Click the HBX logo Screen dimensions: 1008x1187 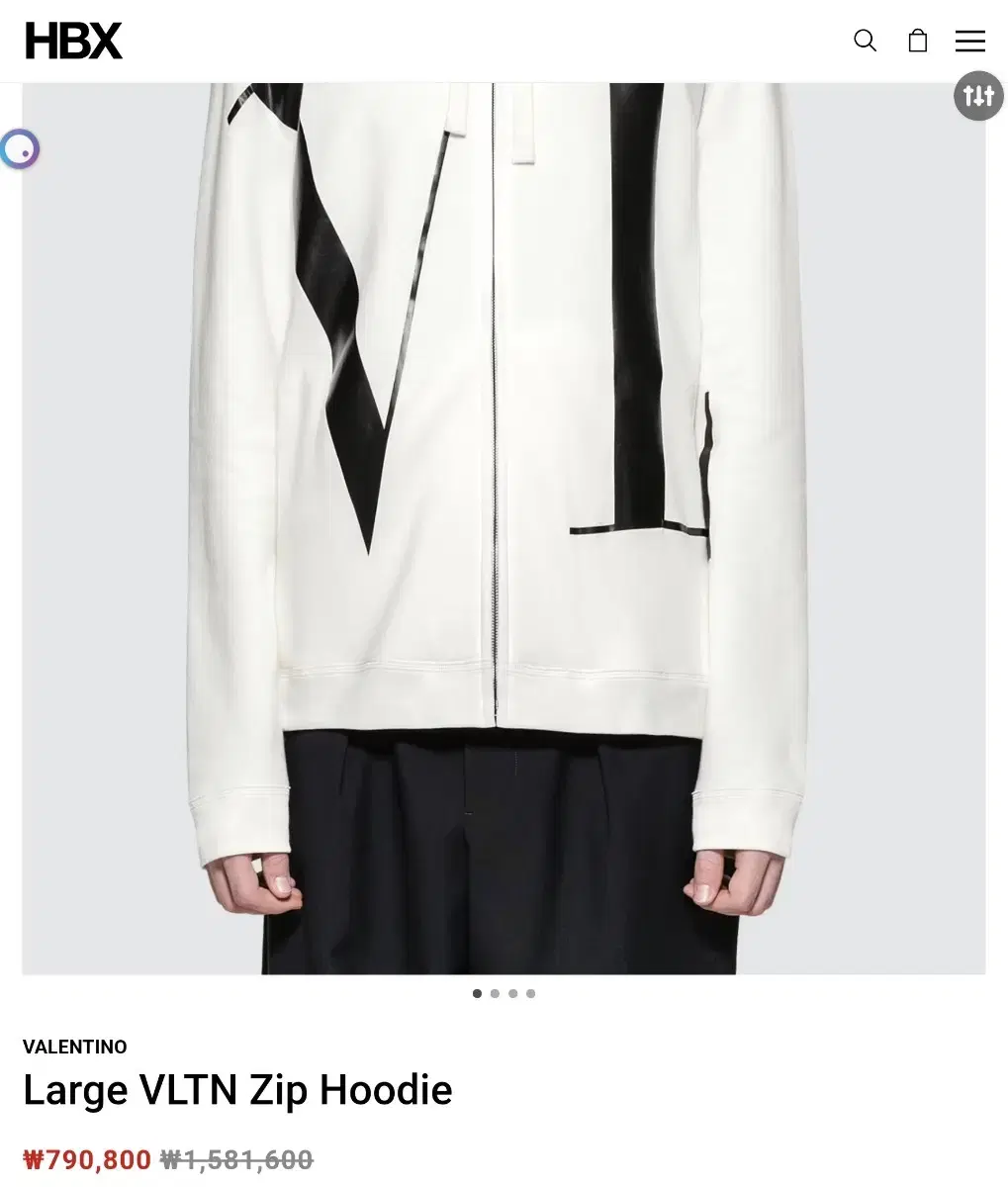click(73, 41)
